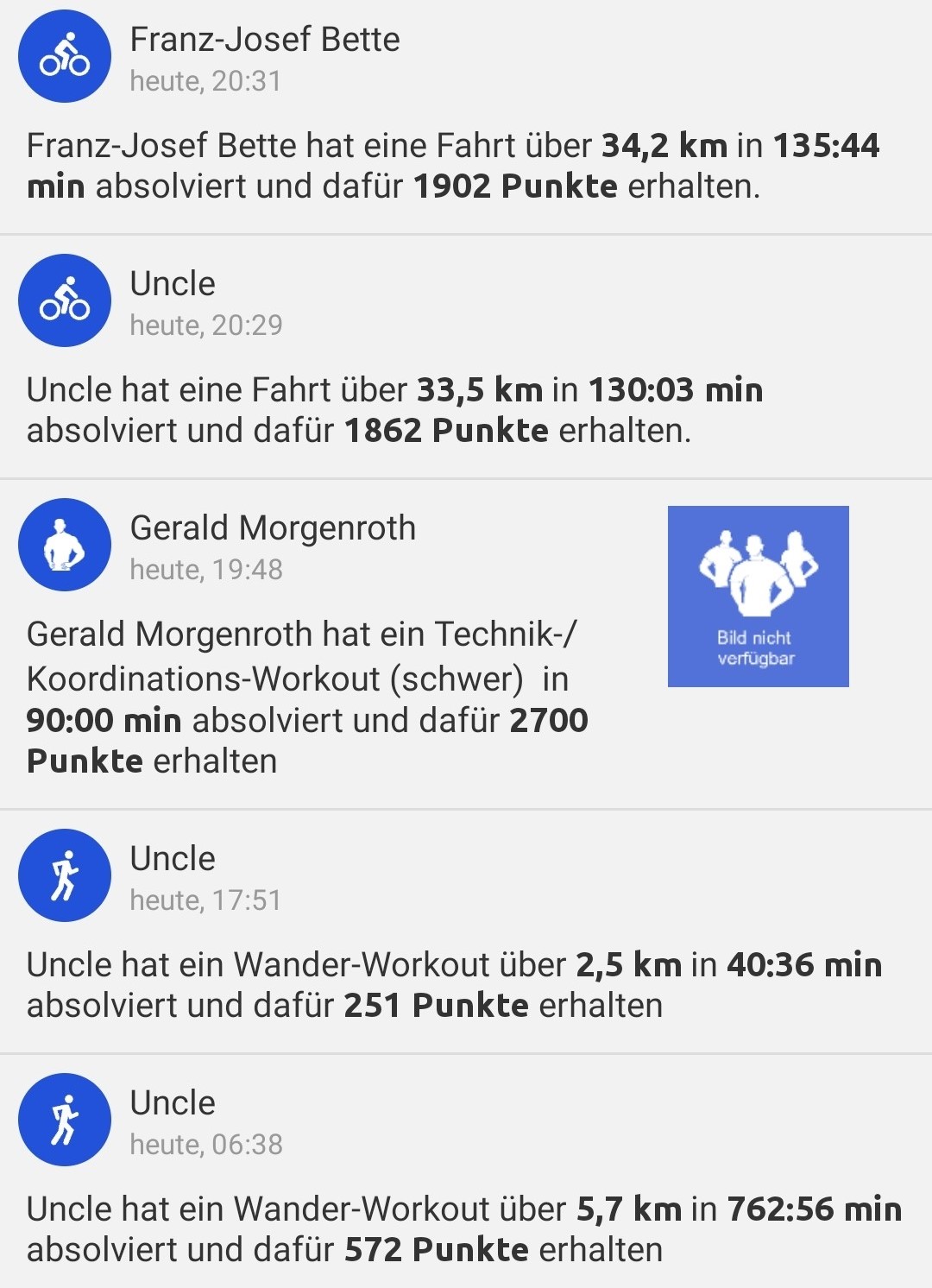Open the 1902 Punkte score text
Viewport: 932px width, 1288px height.
(x=516, y=184)
